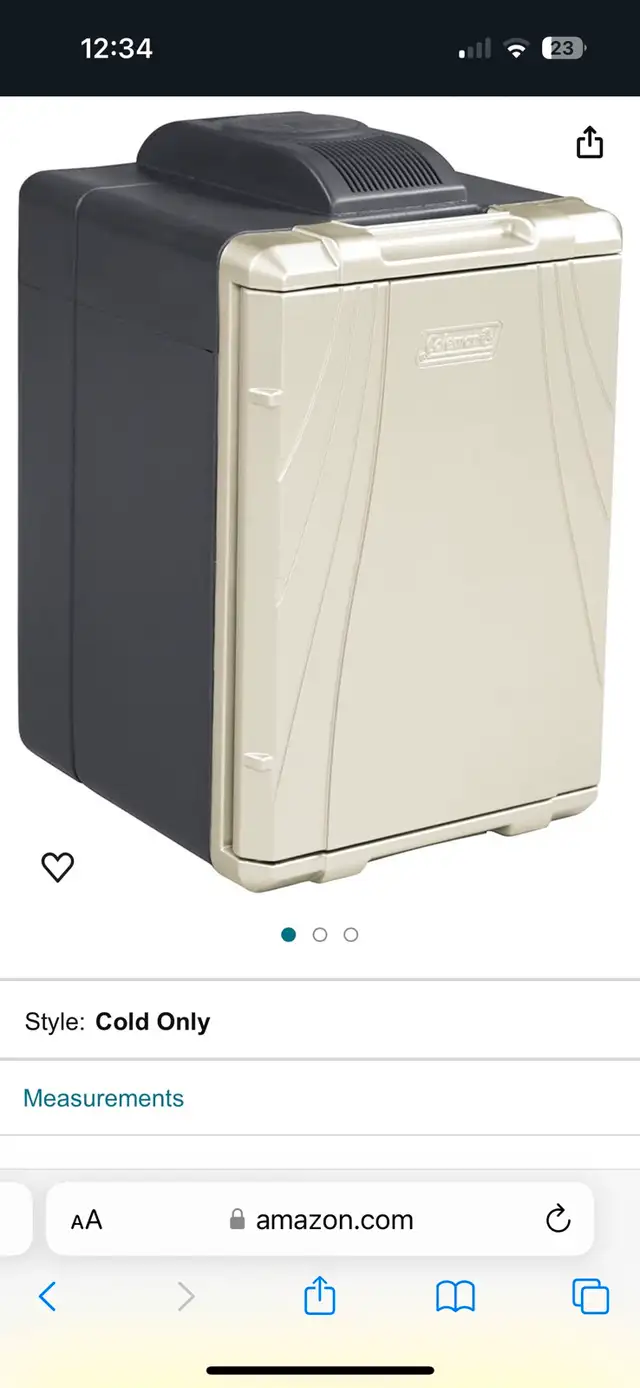Open Safari bookmarks
This screenshot has width=640, height=1388.
(x=456, y=1298)
